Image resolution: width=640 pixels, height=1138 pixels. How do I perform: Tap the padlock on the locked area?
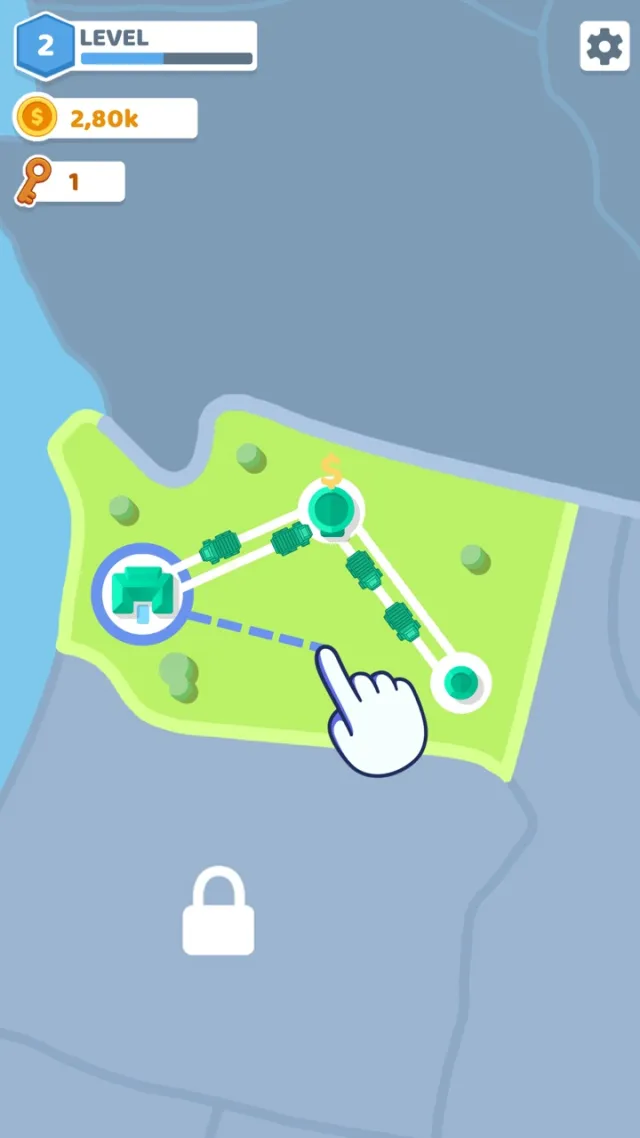pos(218,911)
